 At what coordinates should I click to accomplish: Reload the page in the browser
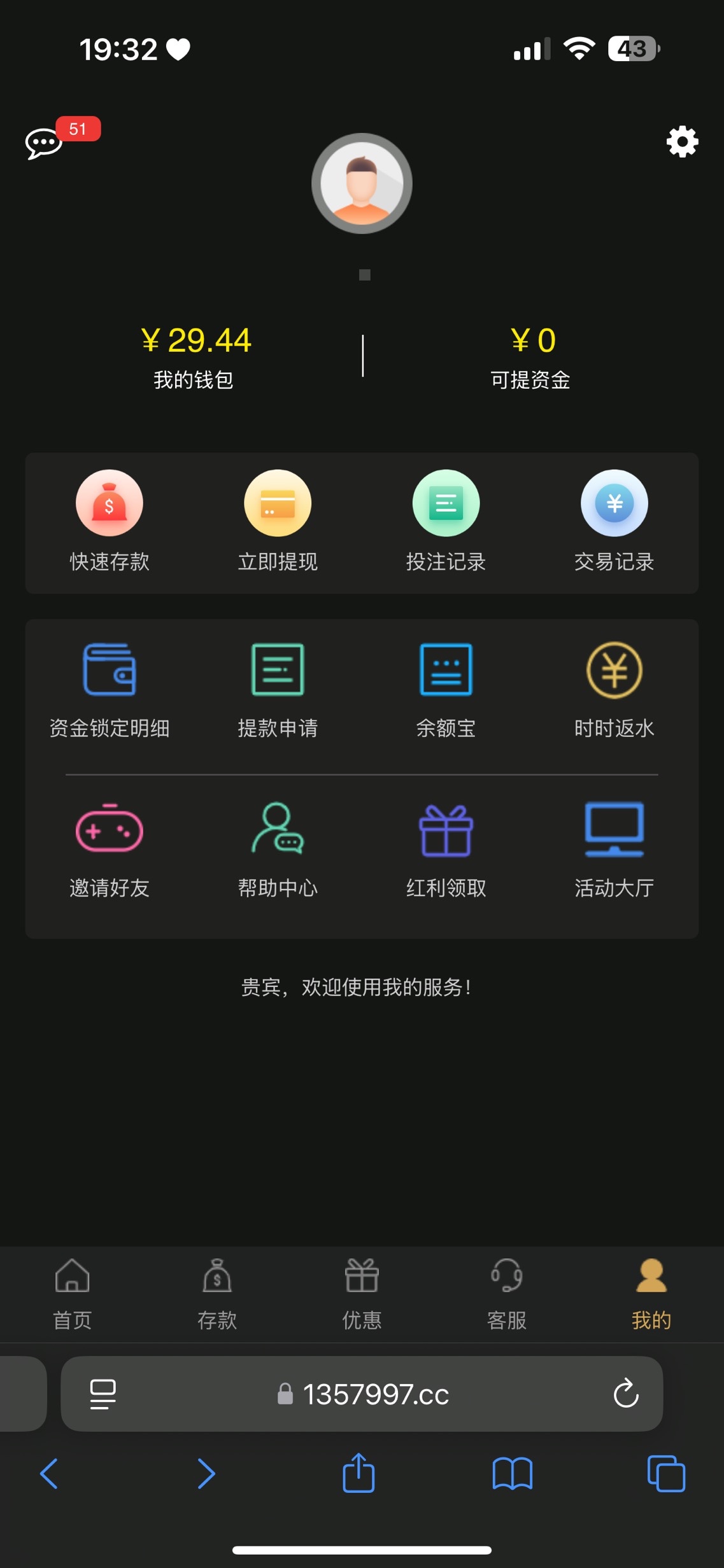[625, 1394]
